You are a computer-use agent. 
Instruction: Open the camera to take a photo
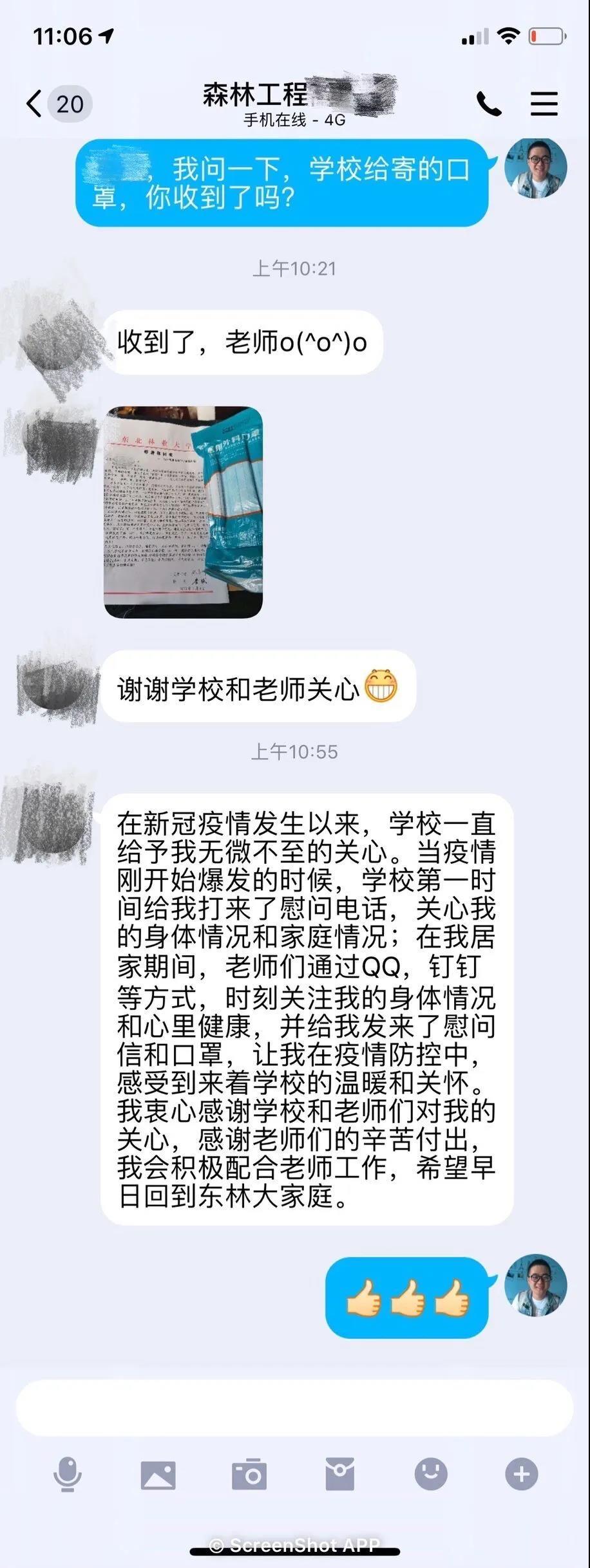[249, 1474]
